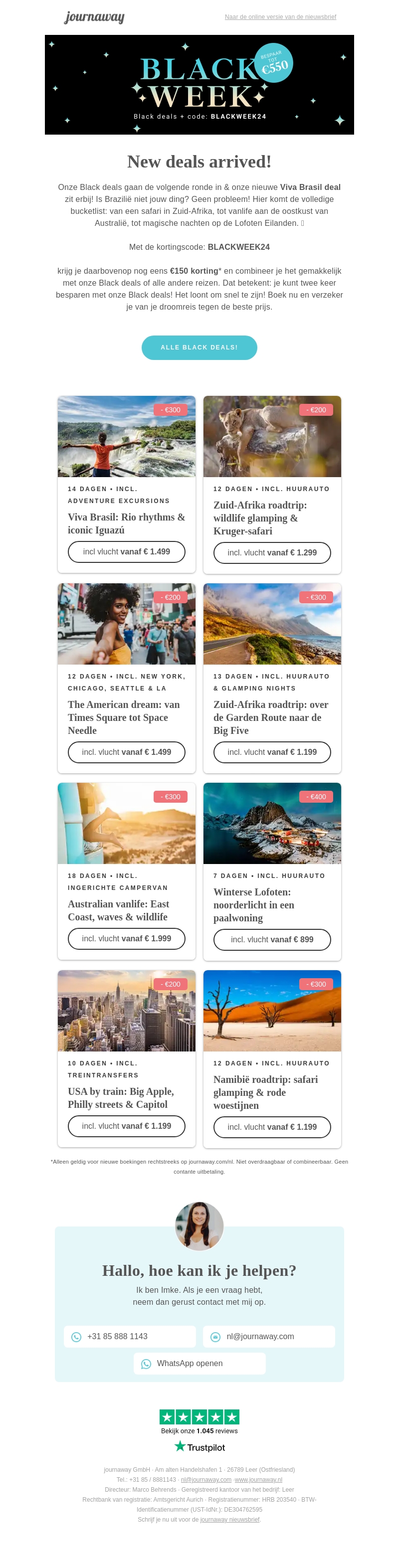Tap the Black Week banner

tap(199, 85)
